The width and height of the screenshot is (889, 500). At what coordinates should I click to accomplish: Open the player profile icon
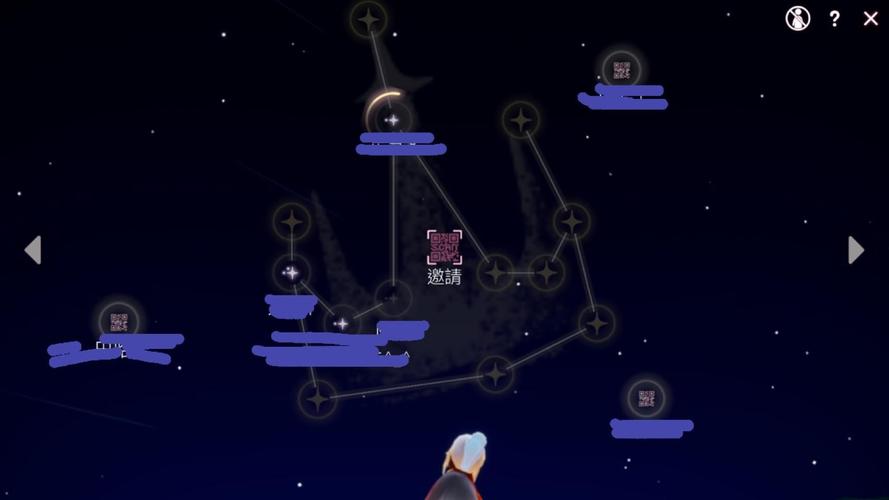pos(797,18)
